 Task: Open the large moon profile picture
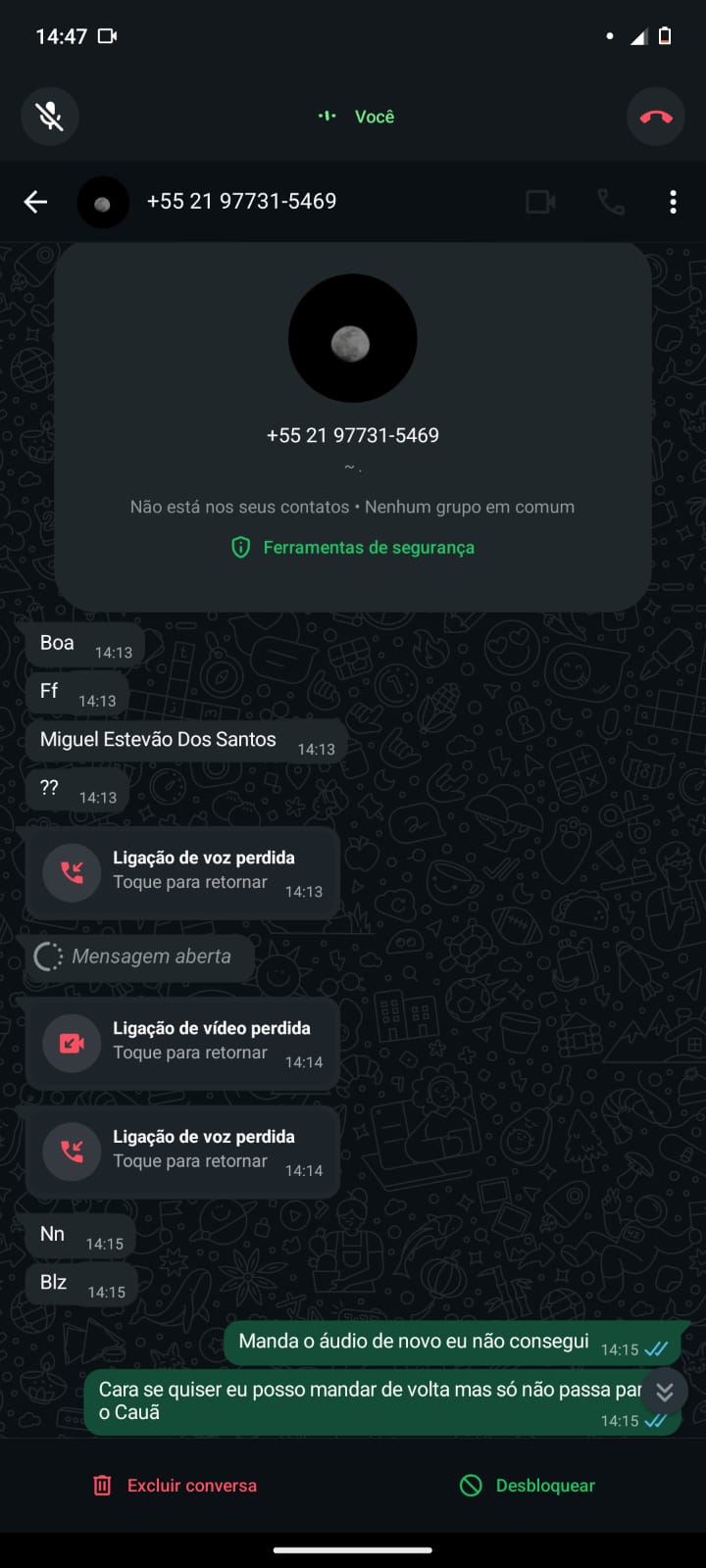[353, 339]
